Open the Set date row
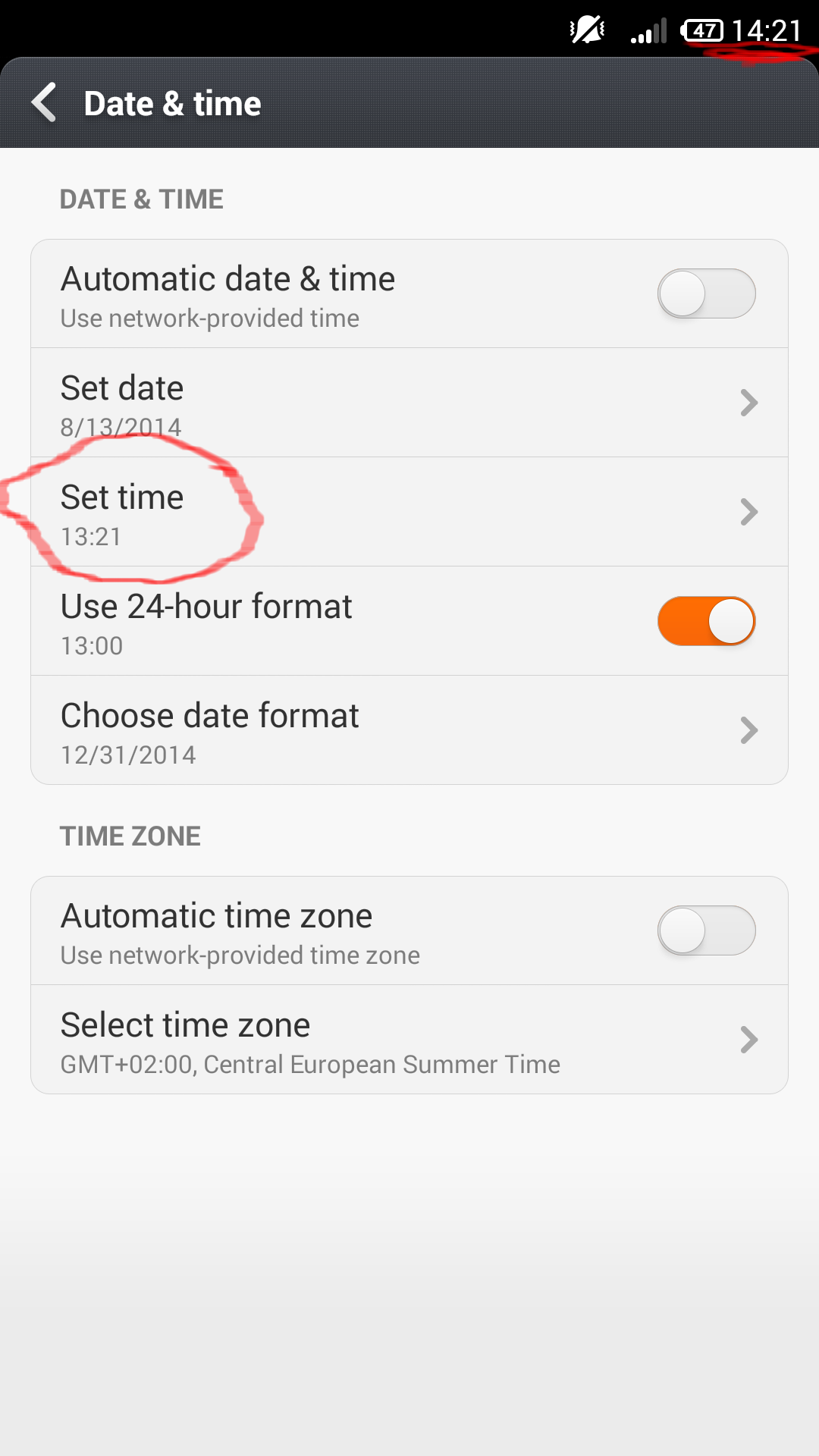This screenshot has width=819, height=1456. [409, 403]
